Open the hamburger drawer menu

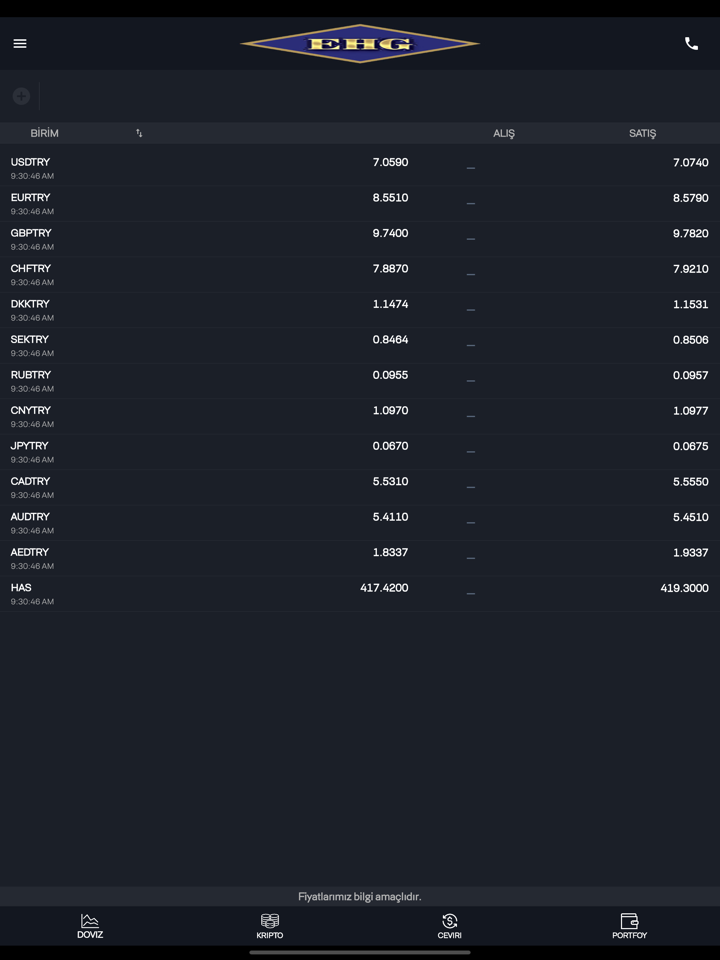point(20,43)
